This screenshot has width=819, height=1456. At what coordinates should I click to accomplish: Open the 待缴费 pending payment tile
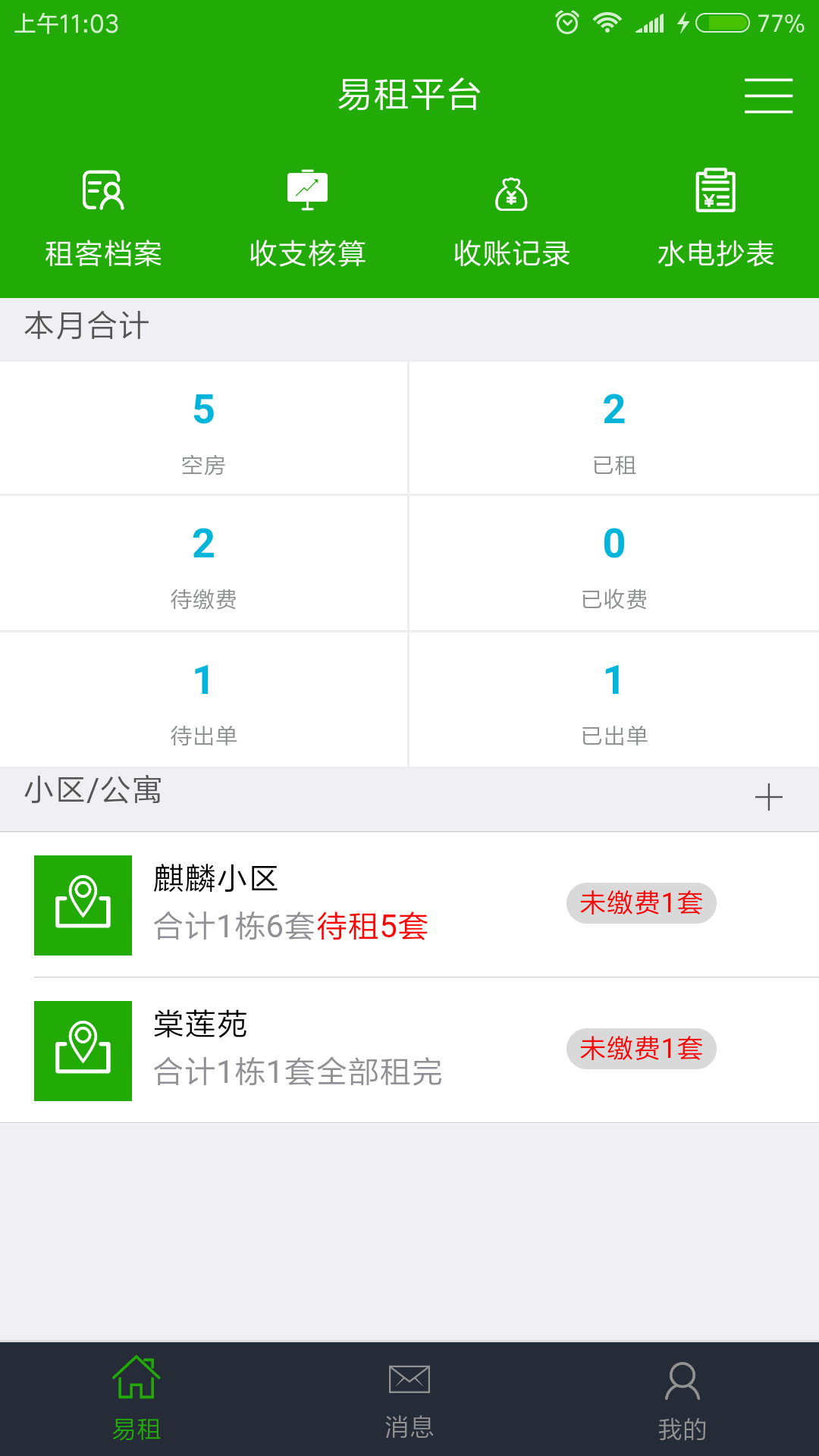coord(203,564)
